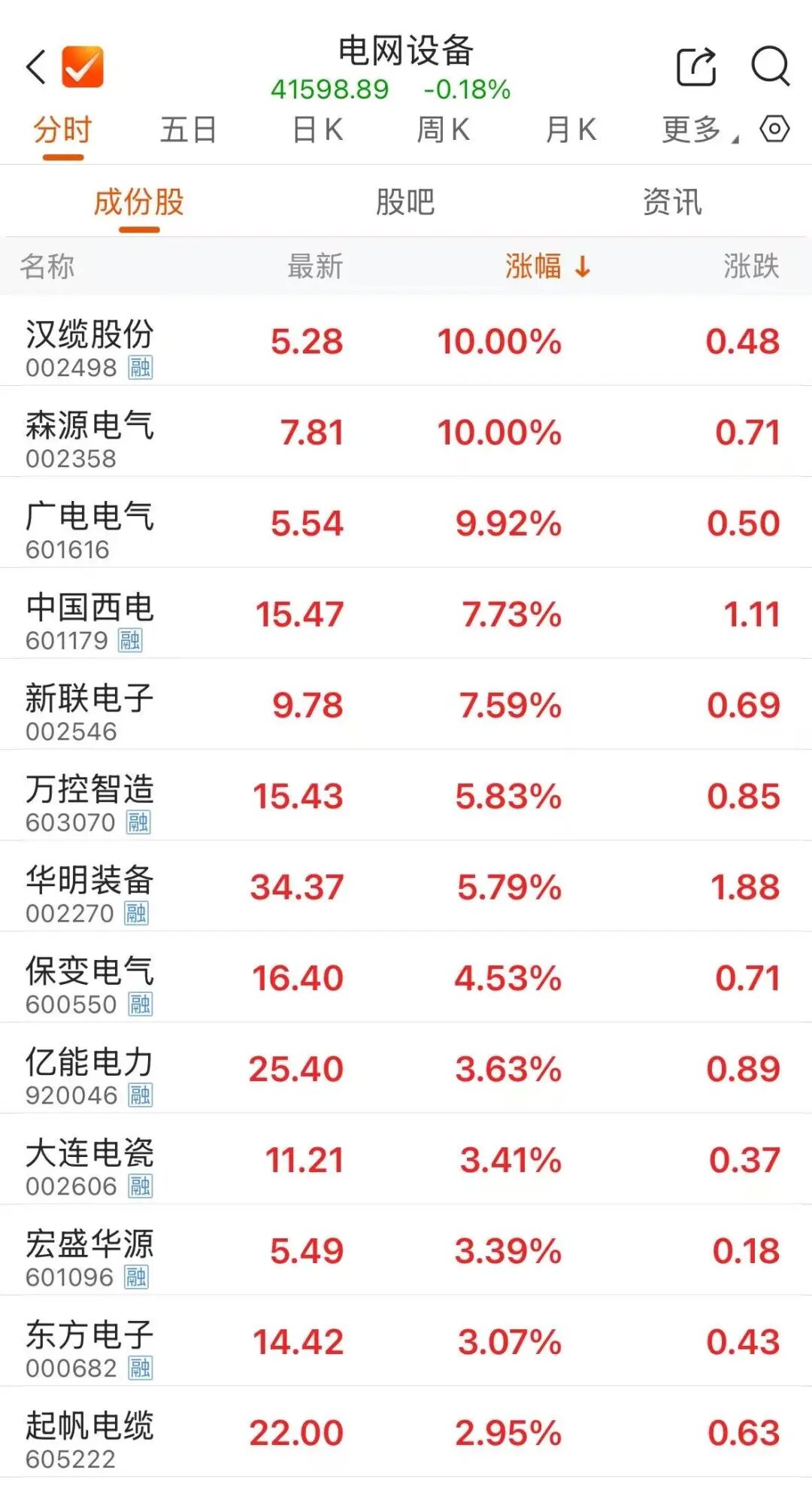View 东方电子 stock details
The image size is (812, 1485).
pyautogui.click(x=90, y=1345)
